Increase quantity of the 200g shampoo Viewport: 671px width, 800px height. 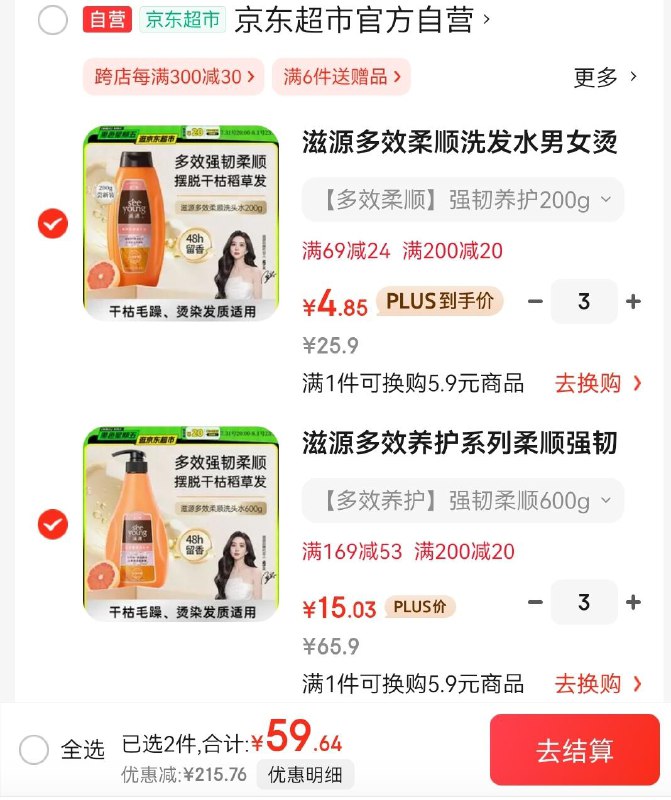coord(633,301)
